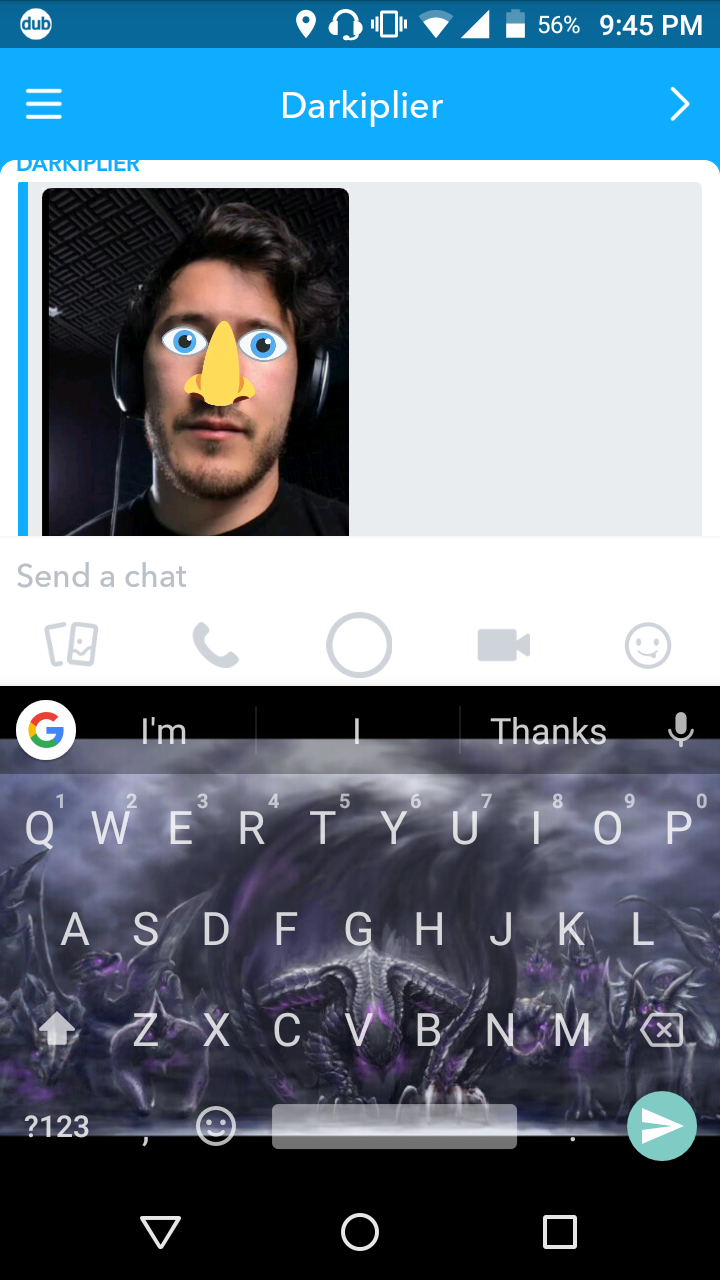Viewport: 720px width, 1280px height.
Task: Tap the keyboard backspace key
Action: (662, 1030)
